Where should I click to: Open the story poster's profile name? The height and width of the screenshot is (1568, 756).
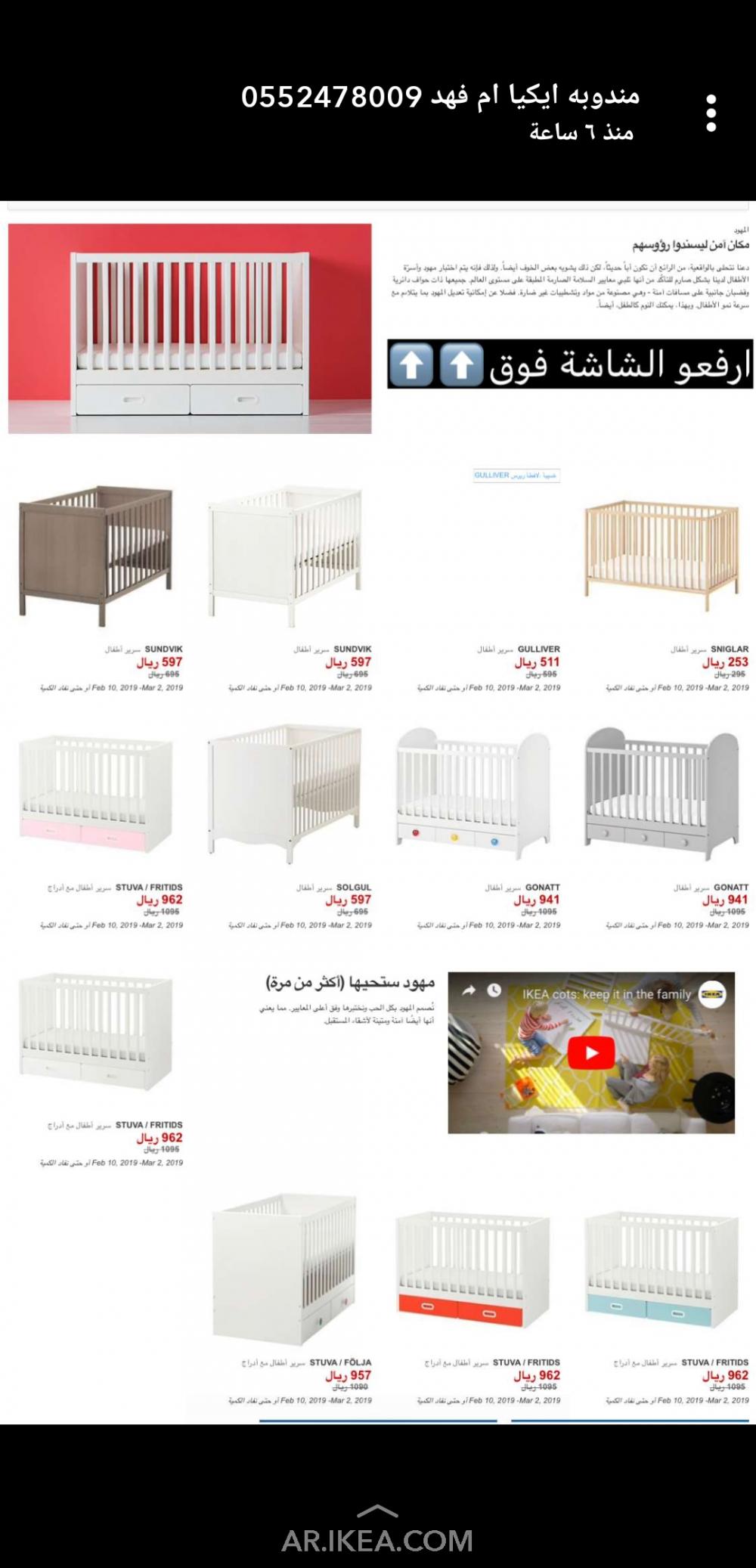point(440,97)
